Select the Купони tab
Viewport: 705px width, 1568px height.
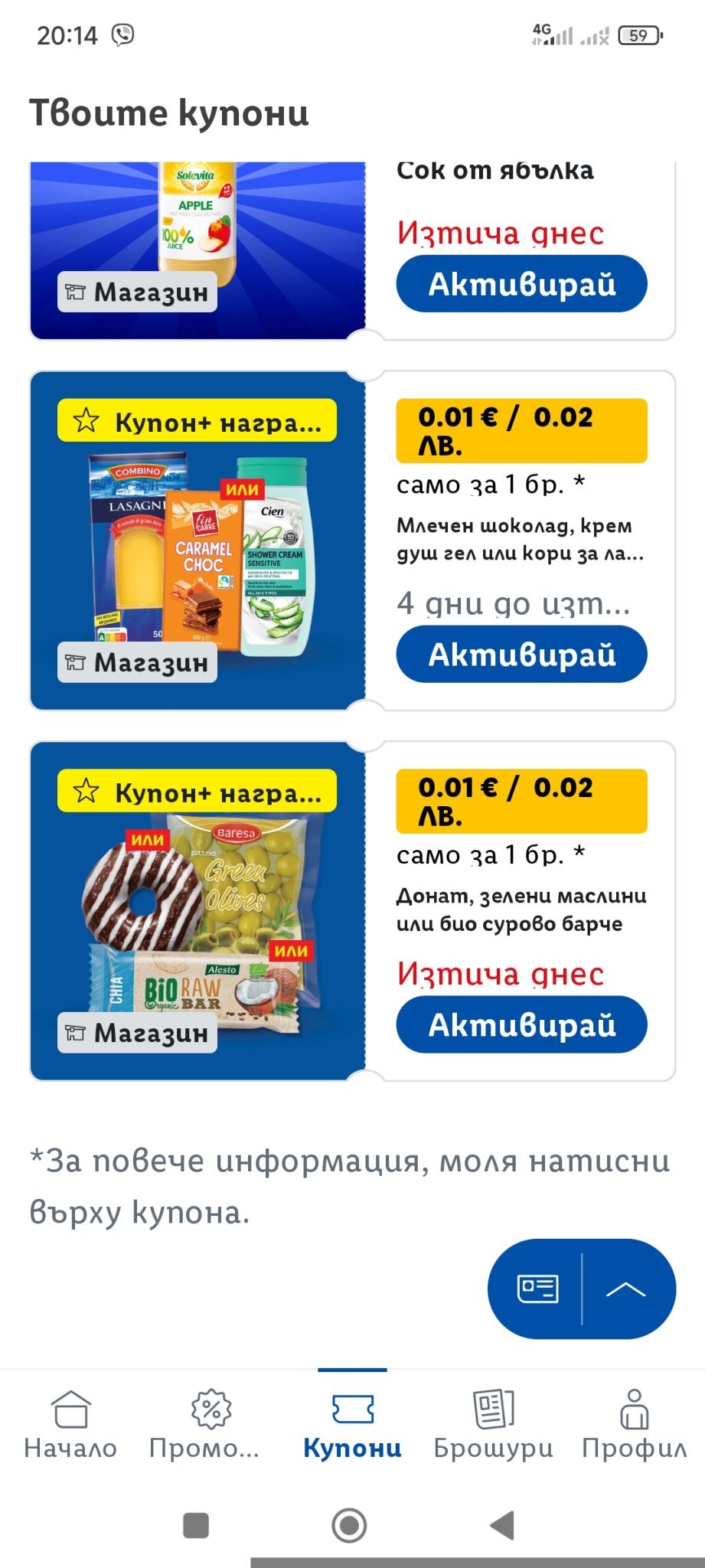tap(352, 1425)
